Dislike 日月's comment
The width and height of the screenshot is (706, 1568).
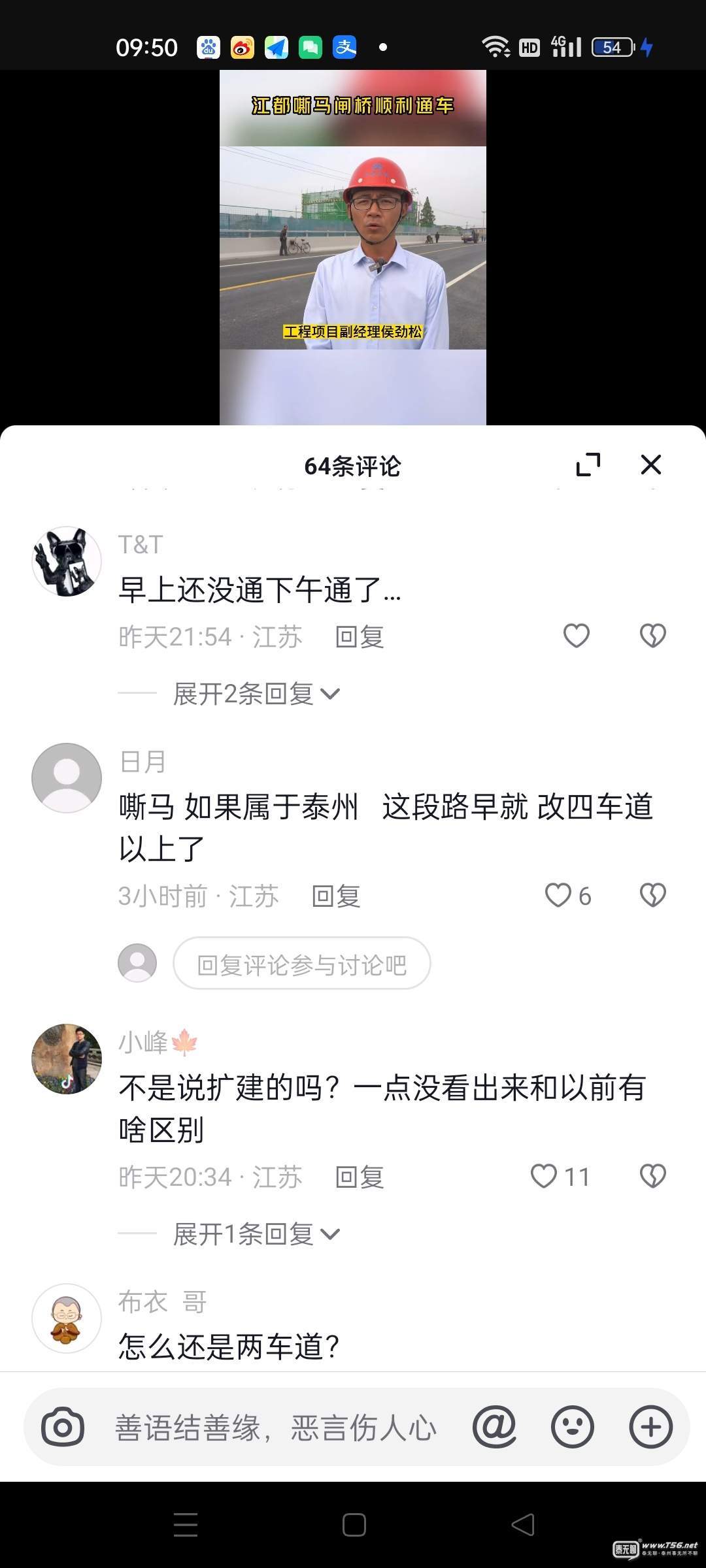[x=652, y=895]
